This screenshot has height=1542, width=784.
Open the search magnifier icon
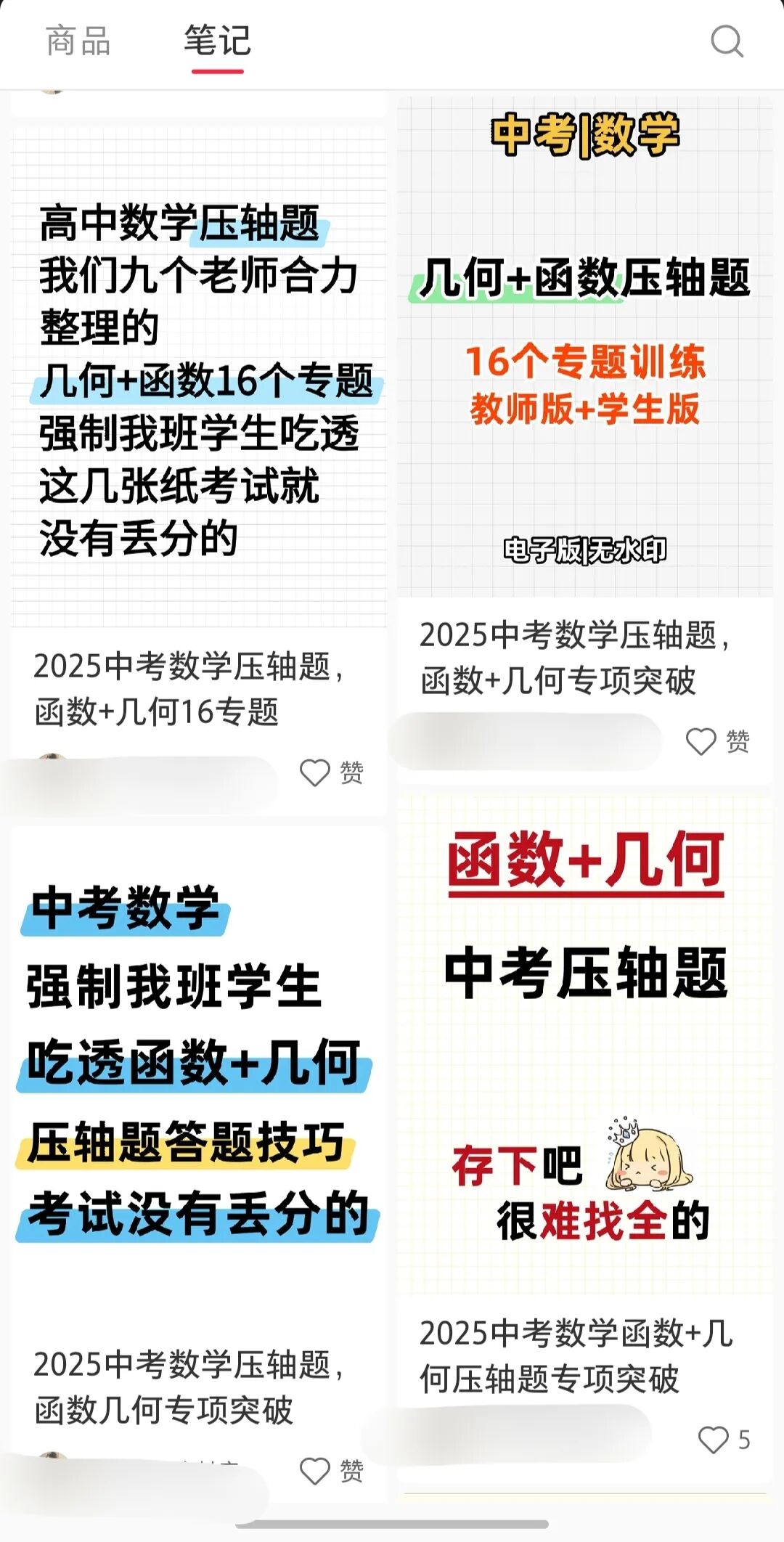(x=727, y=41)
